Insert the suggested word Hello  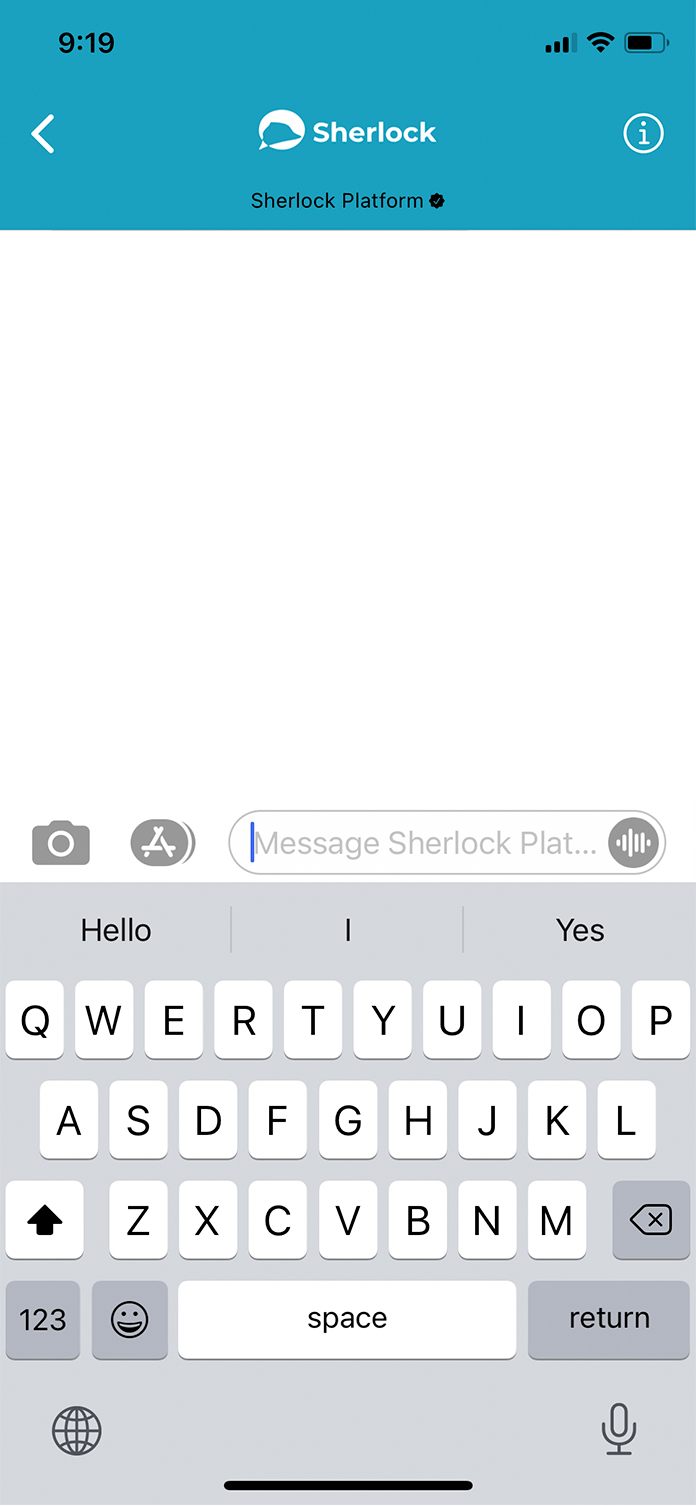tap(116, 930)
